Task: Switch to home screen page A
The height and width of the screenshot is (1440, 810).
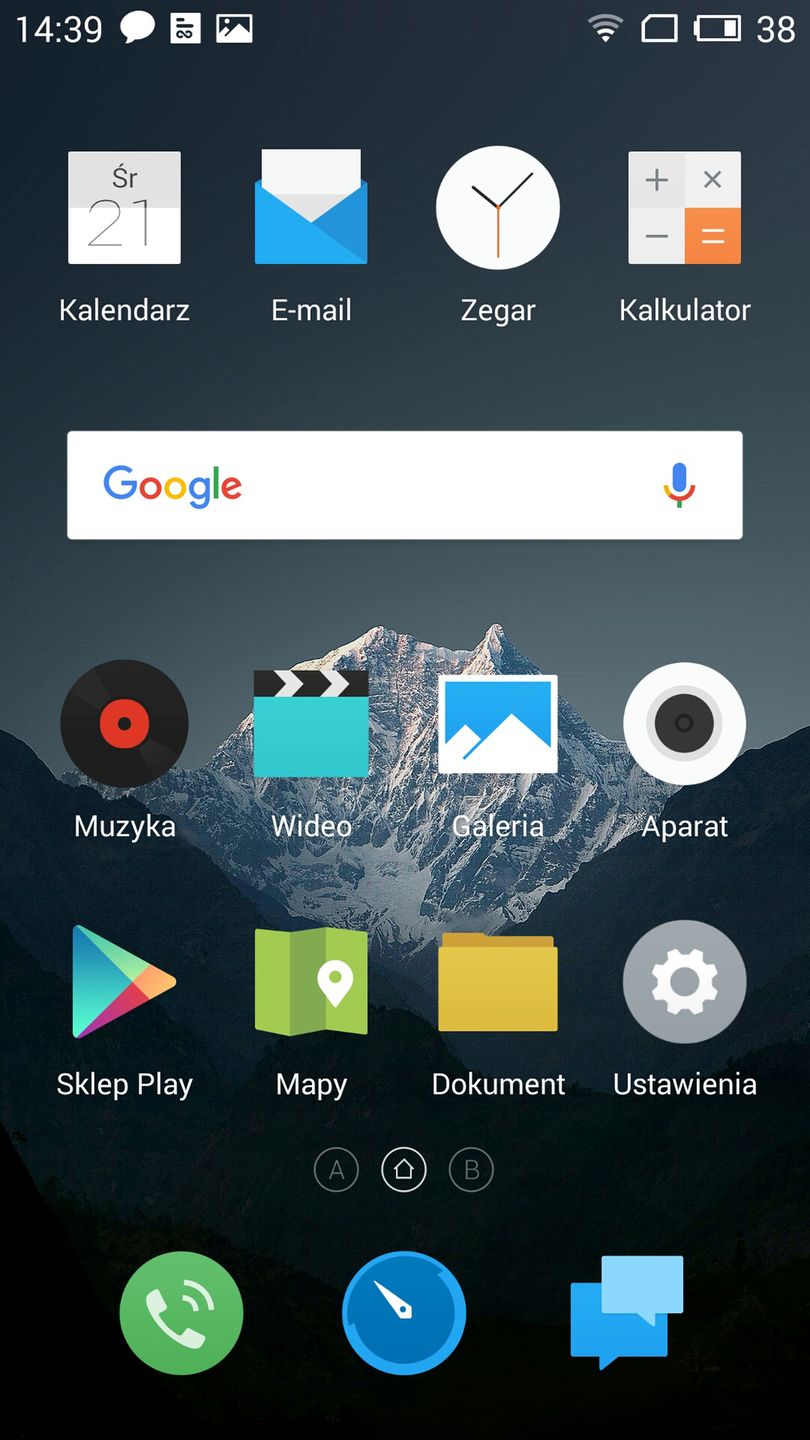Action: coord(337,1170)
